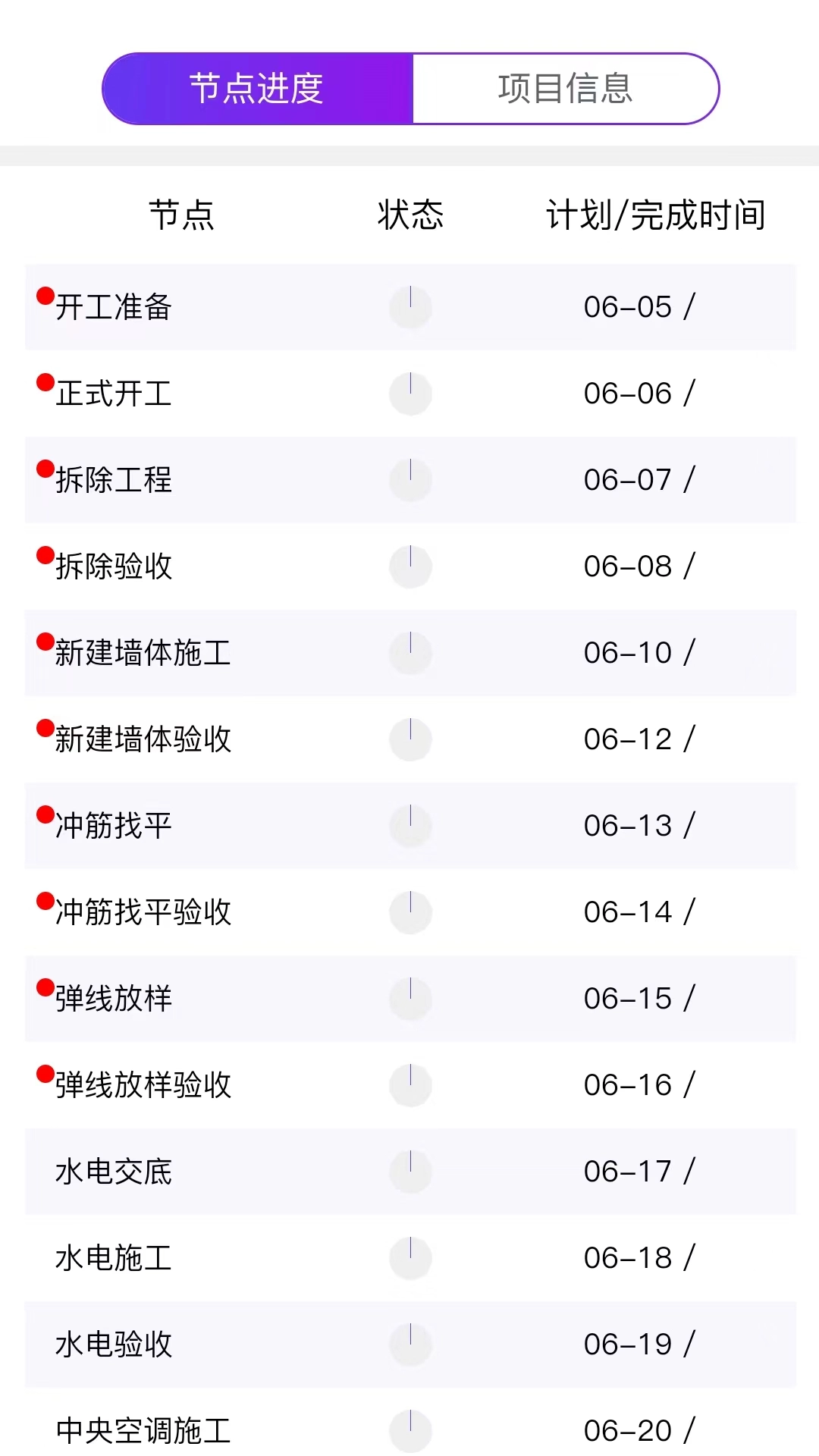Click the progress pie indicator for 弹线放样

(x=409, y=998)
